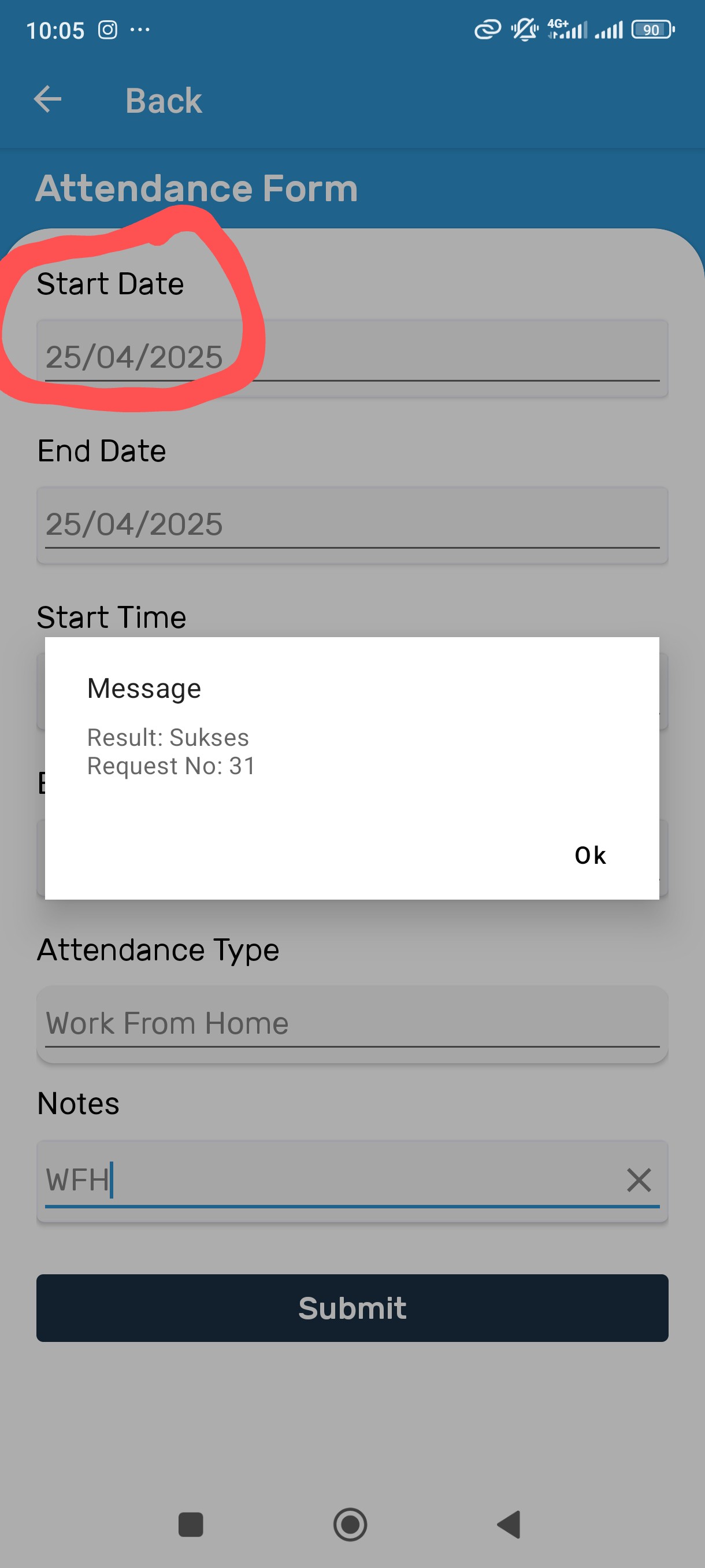Submit the attendance form
The width and height of the screenshot is (705, 1568).
pyautogui.click(x=352, y=1307)
